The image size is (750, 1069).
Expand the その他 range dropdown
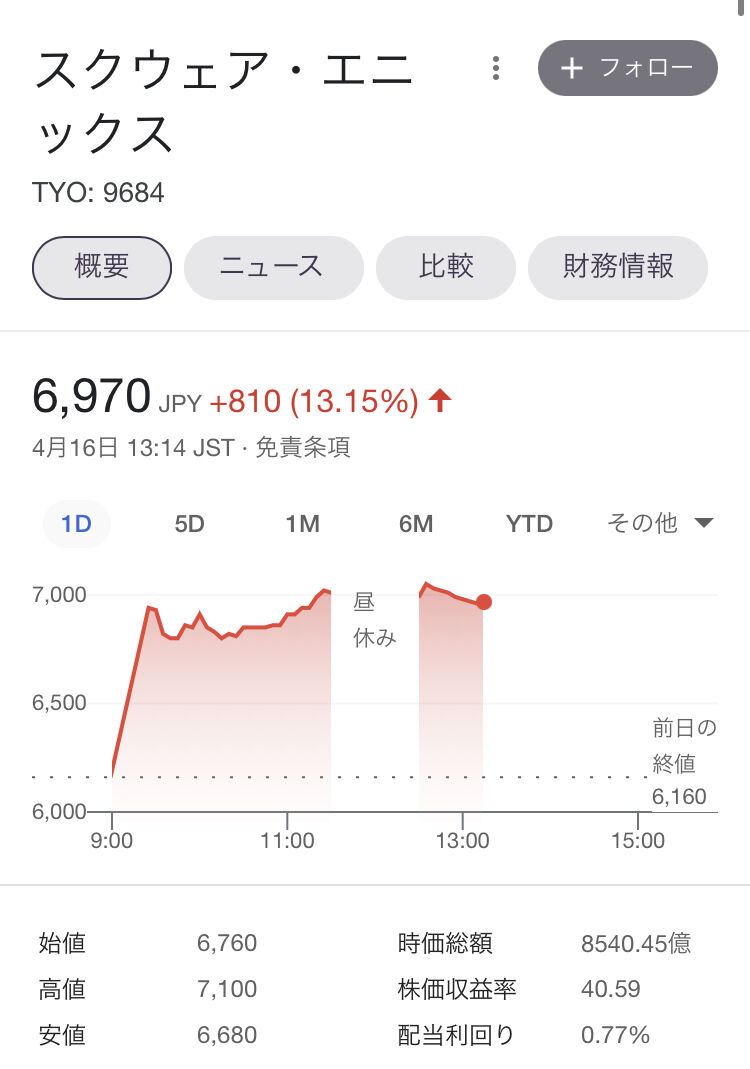660,523
